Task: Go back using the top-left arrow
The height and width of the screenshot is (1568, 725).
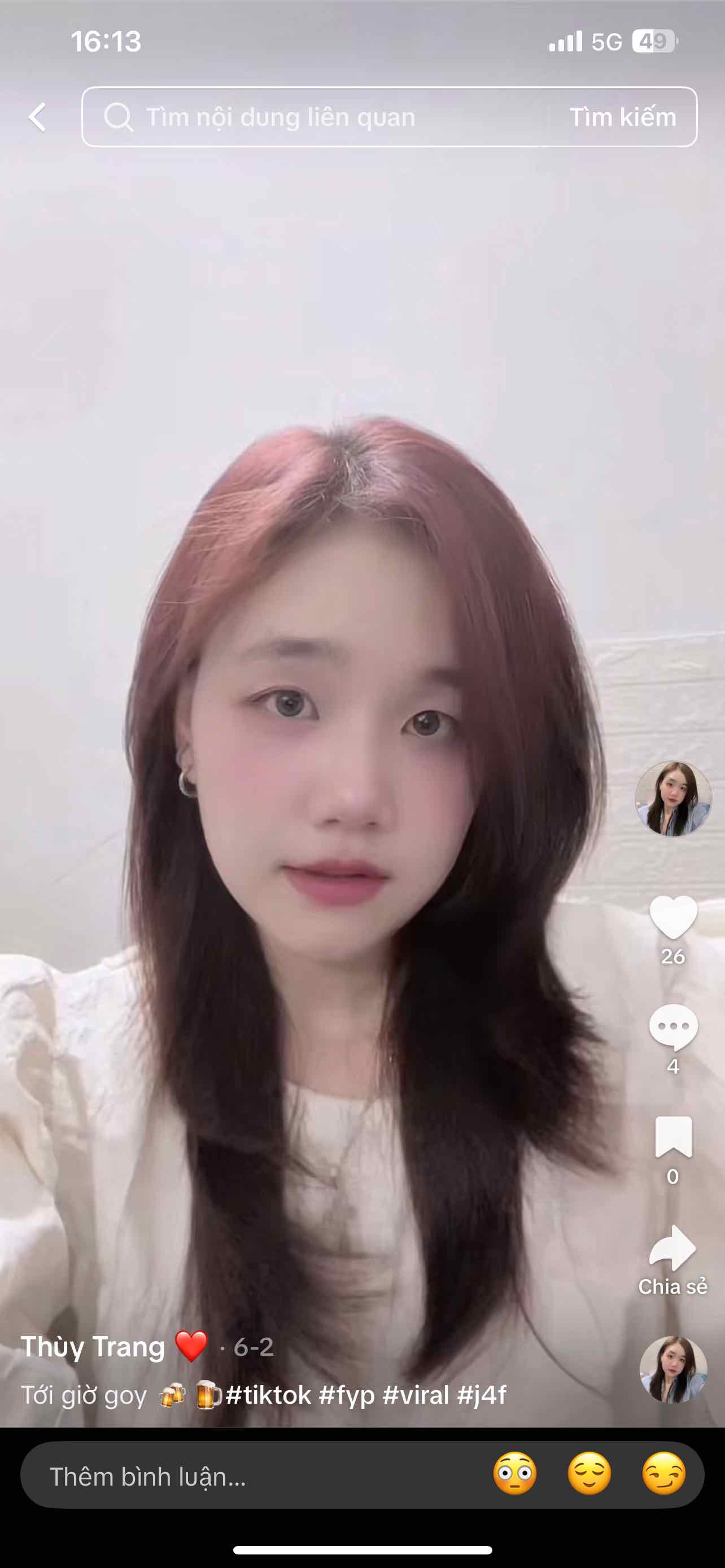Action: coord(38,117)
